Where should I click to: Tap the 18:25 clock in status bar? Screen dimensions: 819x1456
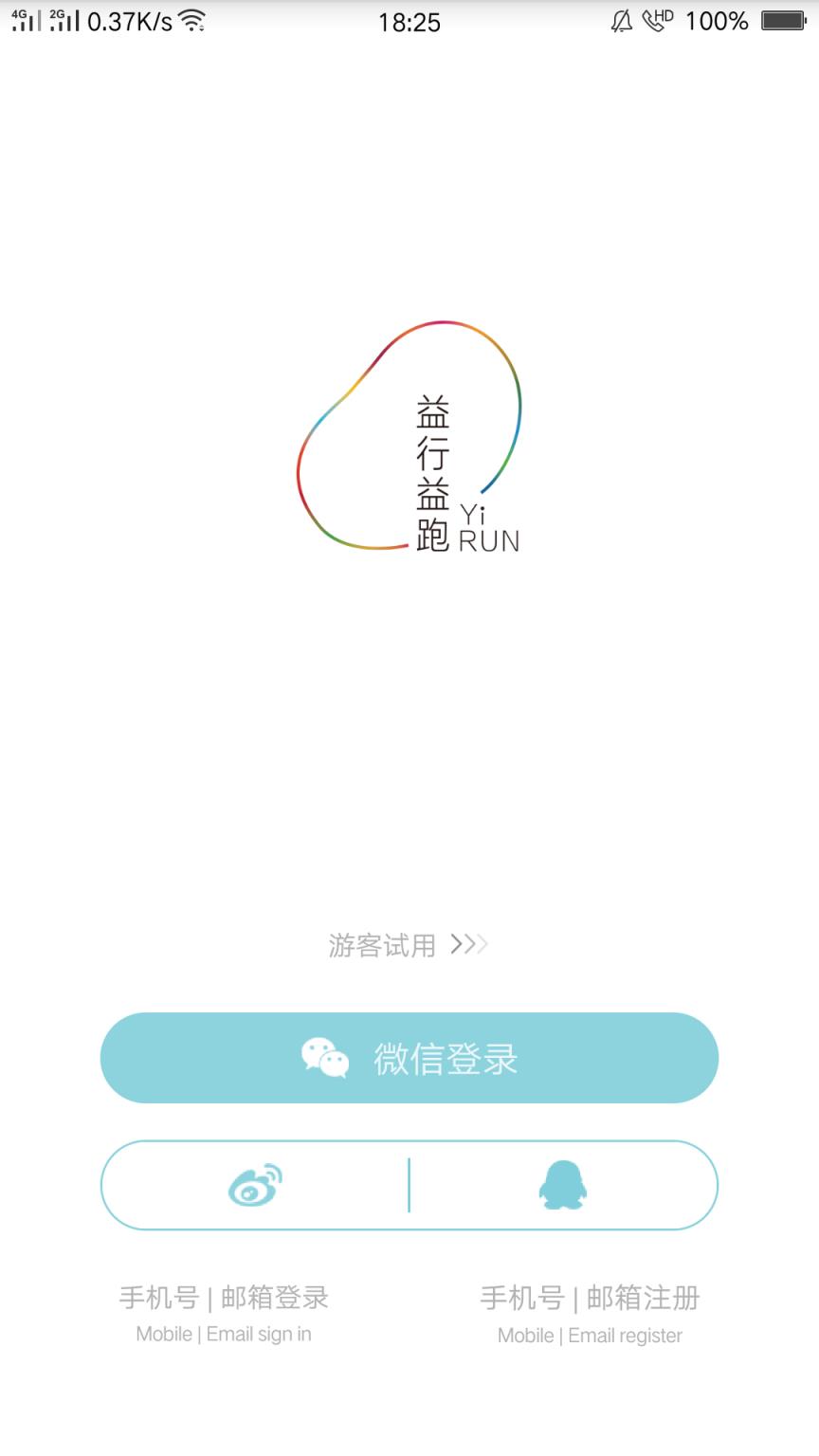click(x=409, y=21)
